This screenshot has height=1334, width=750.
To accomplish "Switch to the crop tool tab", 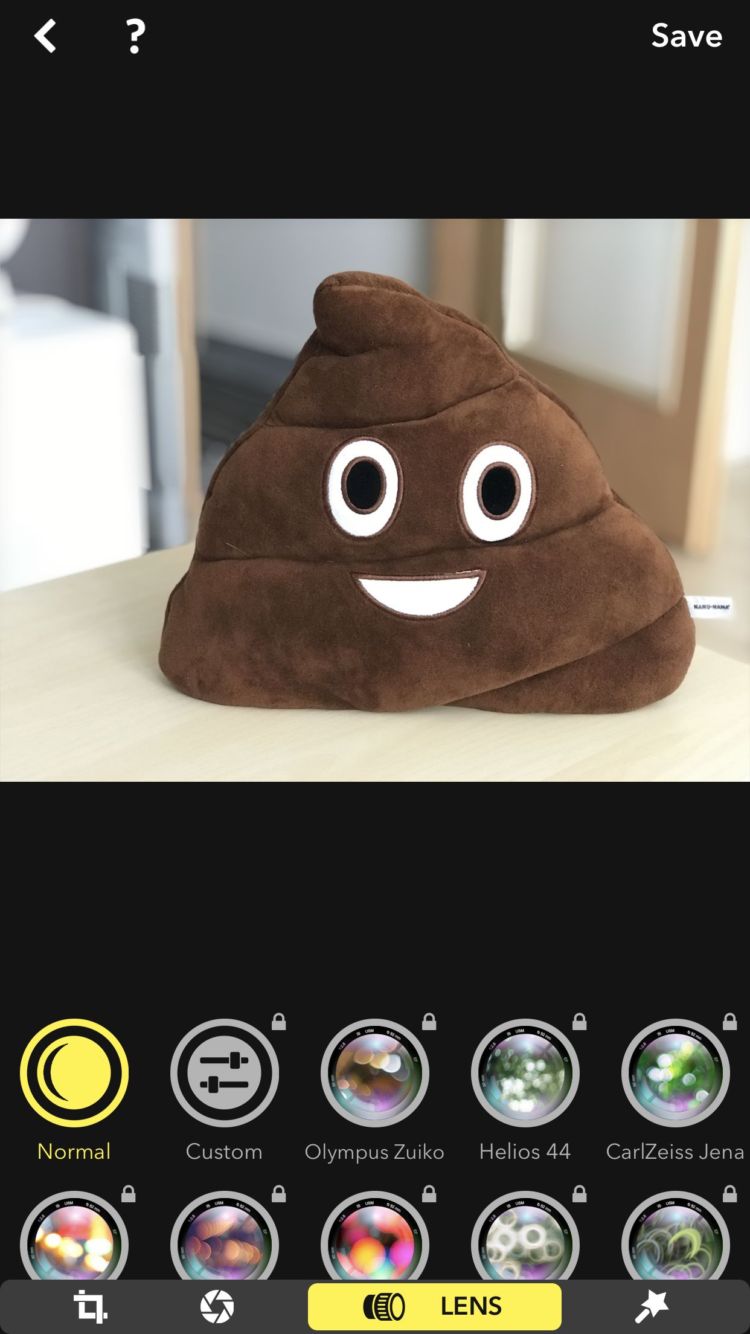I will pos(90,1306).
